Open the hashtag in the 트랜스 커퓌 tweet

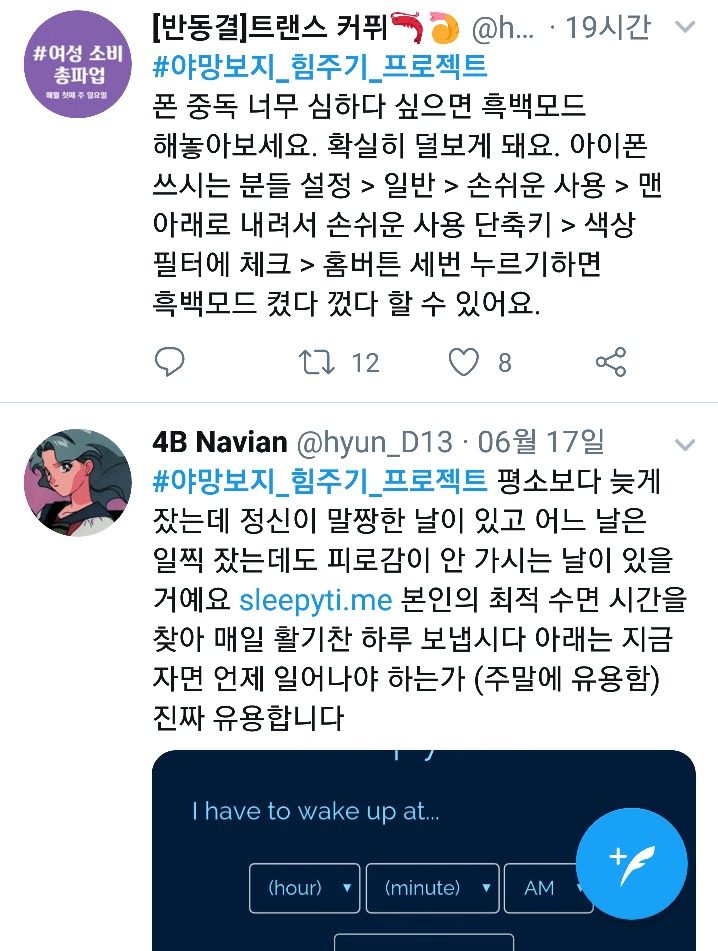(320, 67)
